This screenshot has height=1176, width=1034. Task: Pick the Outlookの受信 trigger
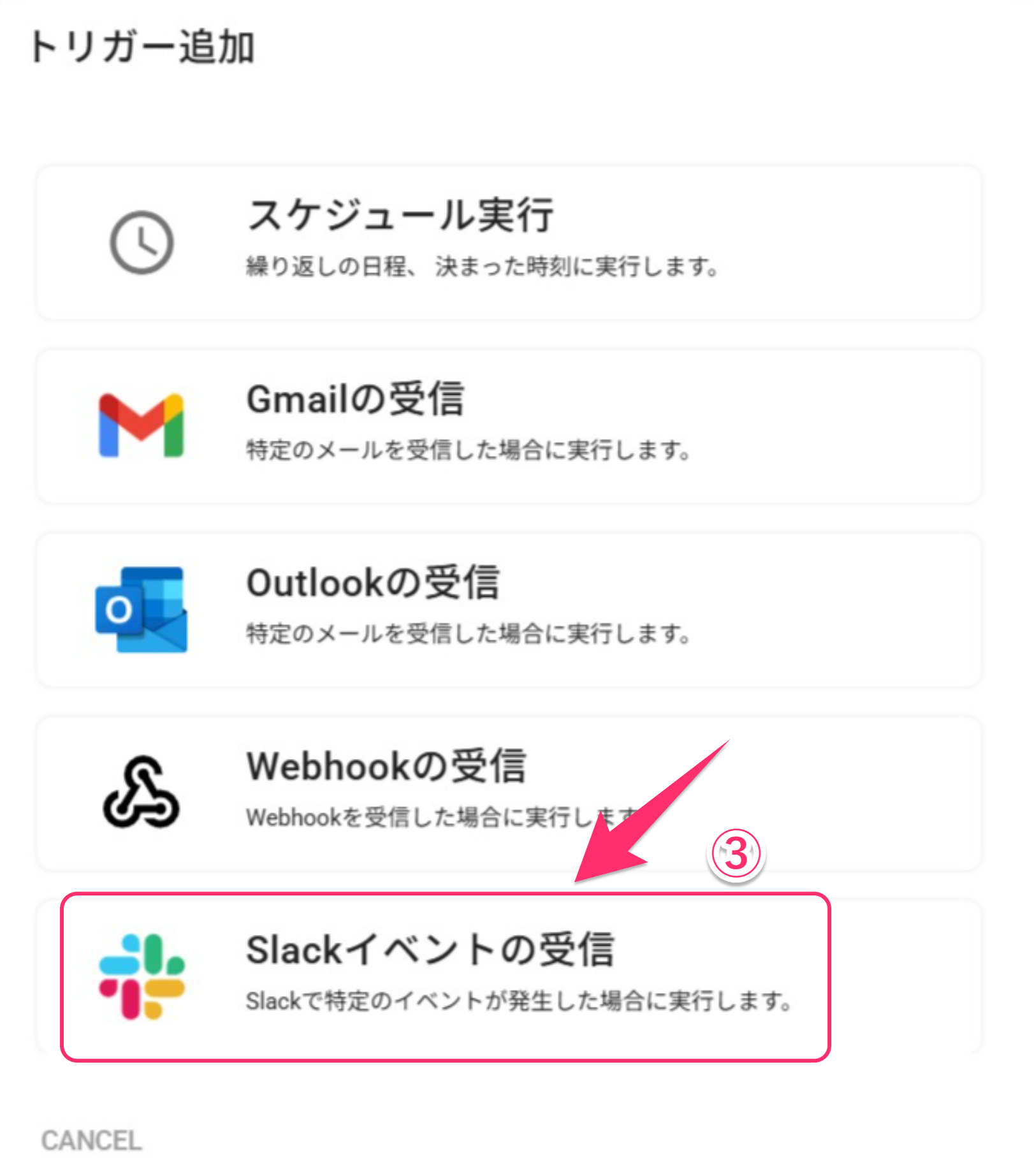507,610
